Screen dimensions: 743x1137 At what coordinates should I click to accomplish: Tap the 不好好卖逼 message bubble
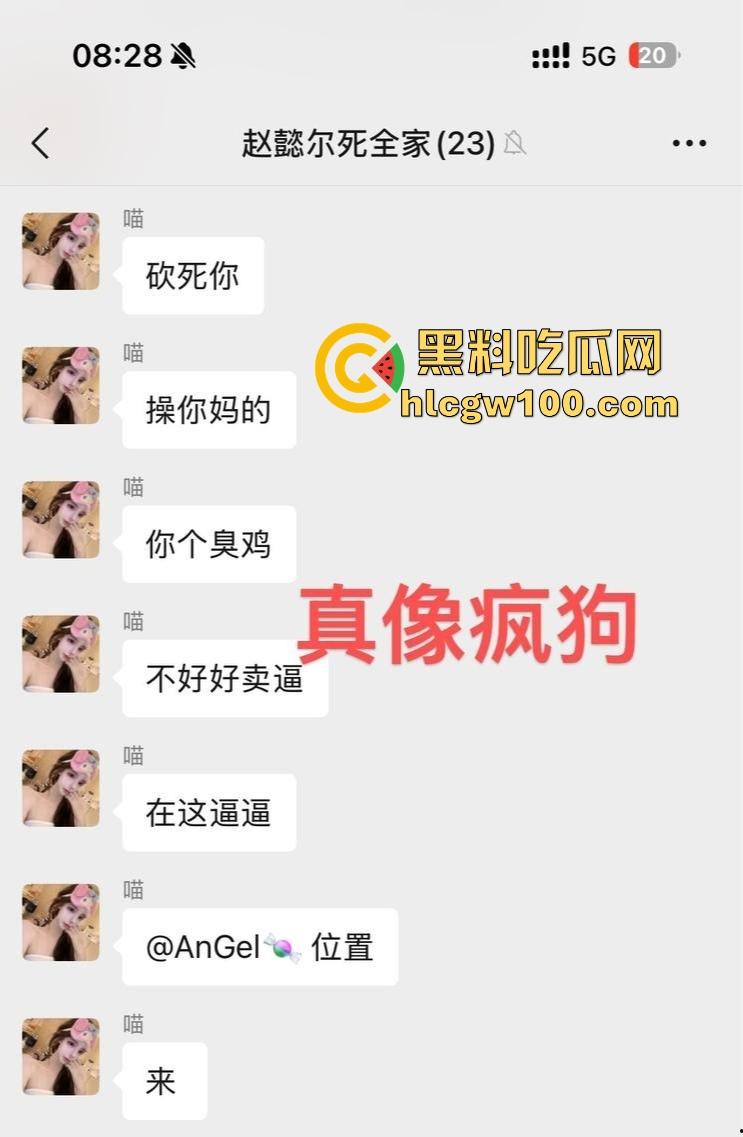pyautogui.click(x=225, y=679)
